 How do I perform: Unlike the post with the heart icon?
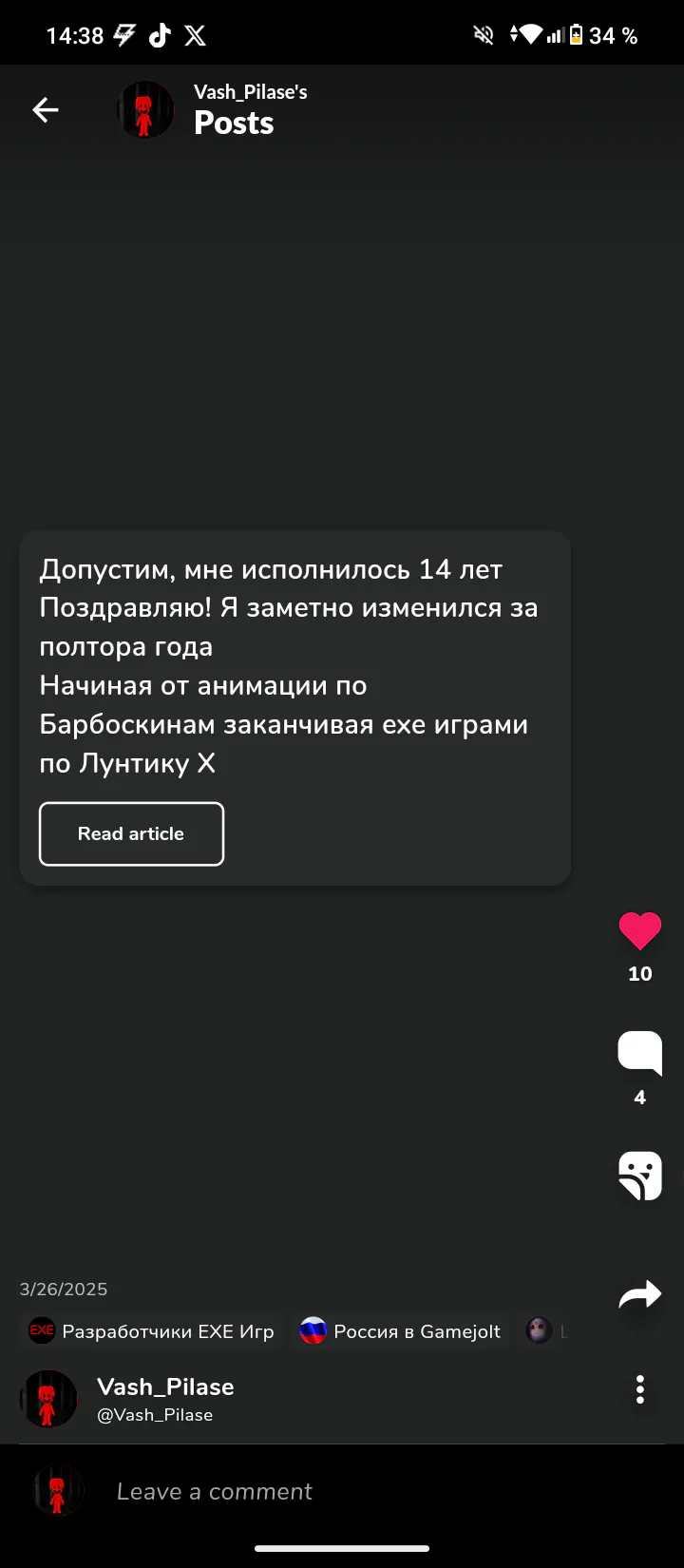click(x=639, y=931)
